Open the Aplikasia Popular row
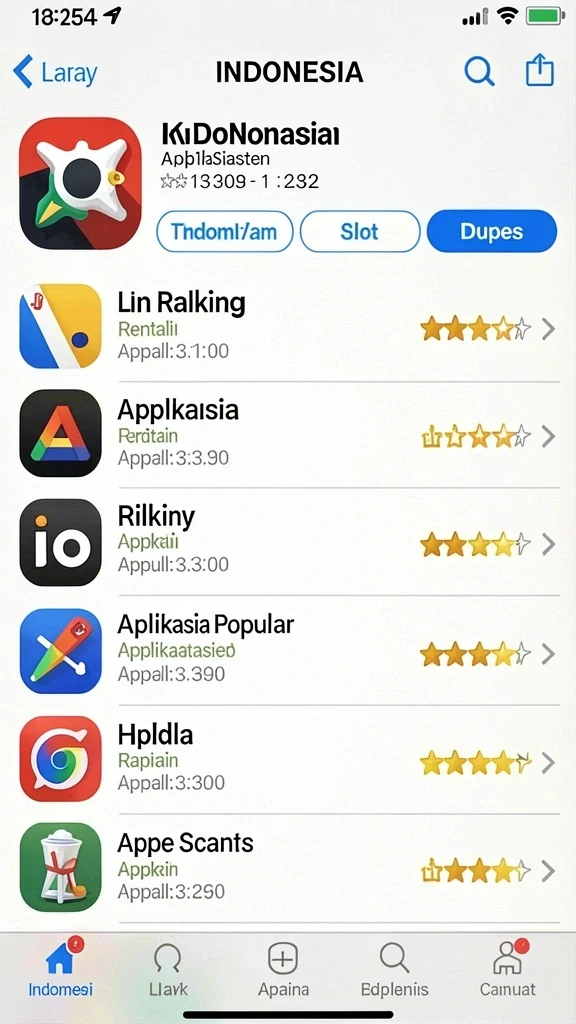Viewport: 576px width, 1024px height. pyautogui.click(x=288, y=650)
